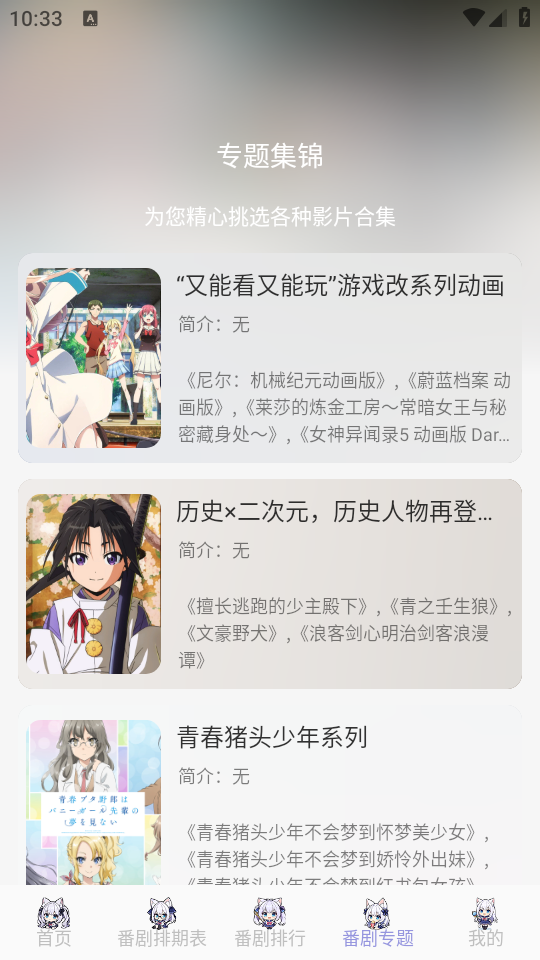Viewport: 540px width, 960px height.
Task: Tap the 番剧专题 tab
Action: (x=378, y=922)
